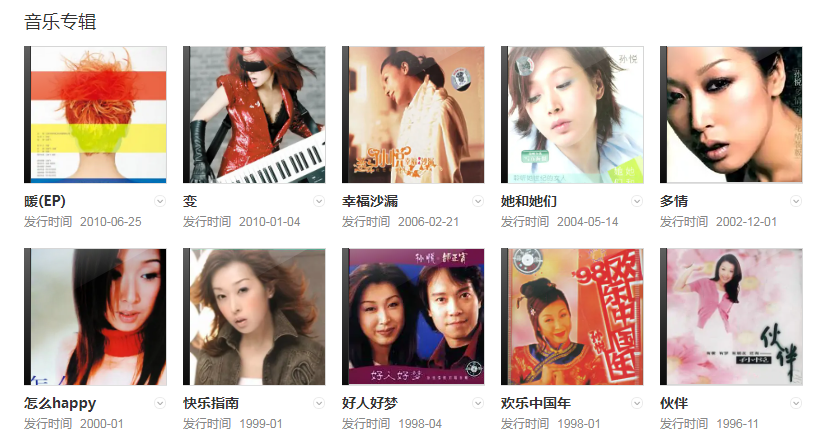Open the 多情 album cover
This screenshot has height=444, width=827.
point(731,114)
